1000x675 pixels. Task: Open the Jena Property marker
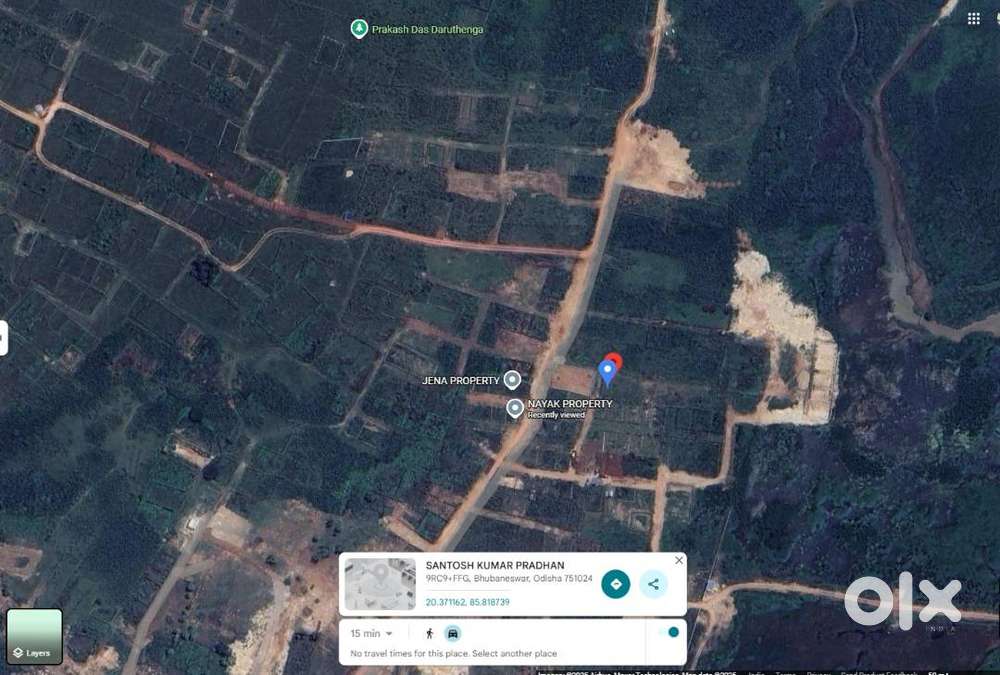click(x=512, y=380)
